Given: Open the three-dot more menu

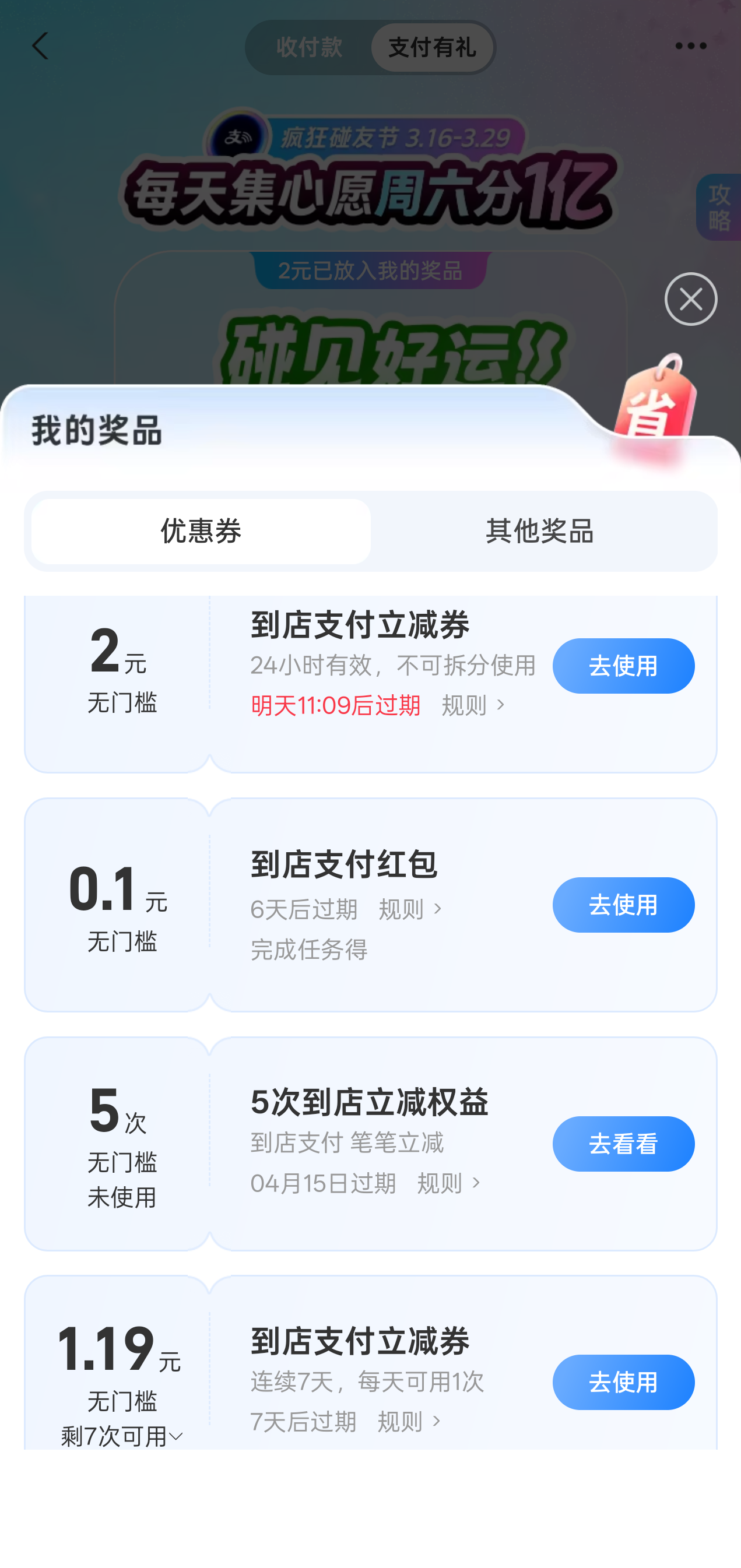Looking at the screenshot, I should (690, 46).
